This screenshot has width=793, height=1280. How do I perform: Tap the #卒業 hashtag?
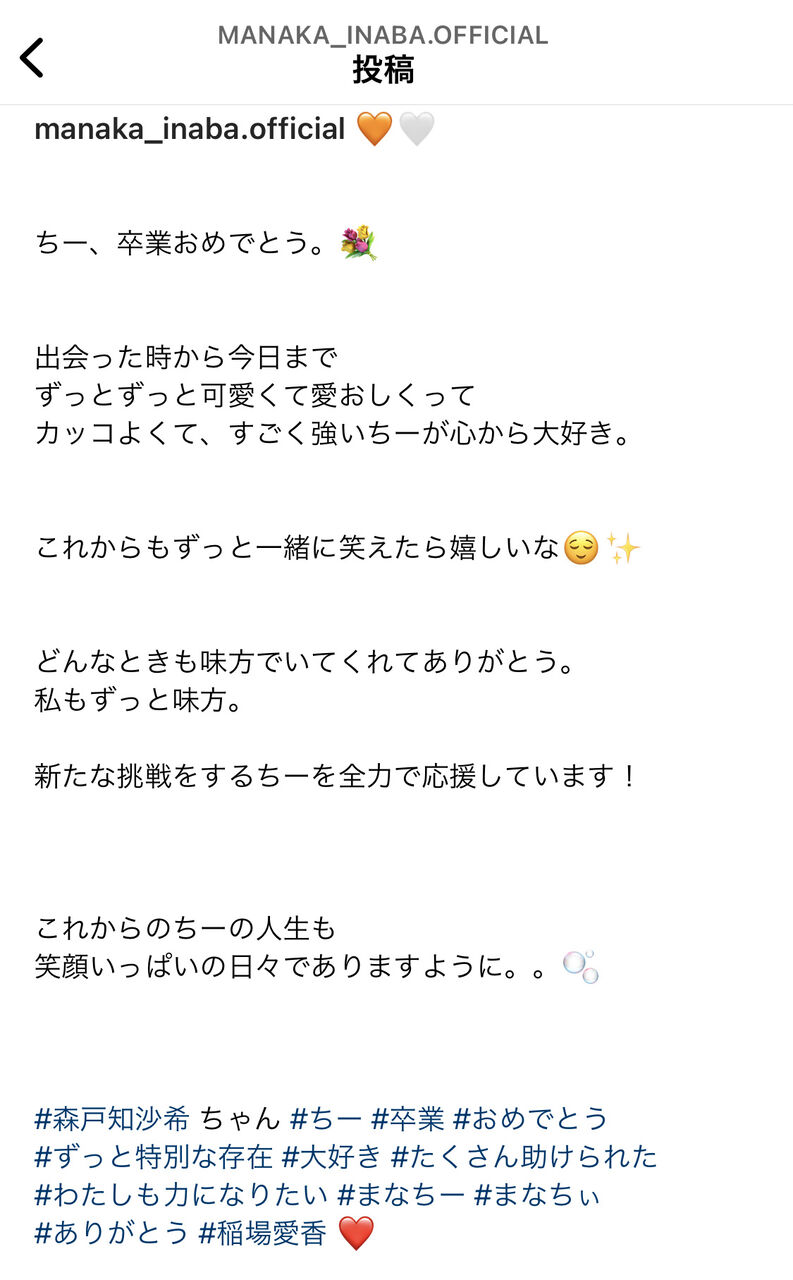(407, 1118)
